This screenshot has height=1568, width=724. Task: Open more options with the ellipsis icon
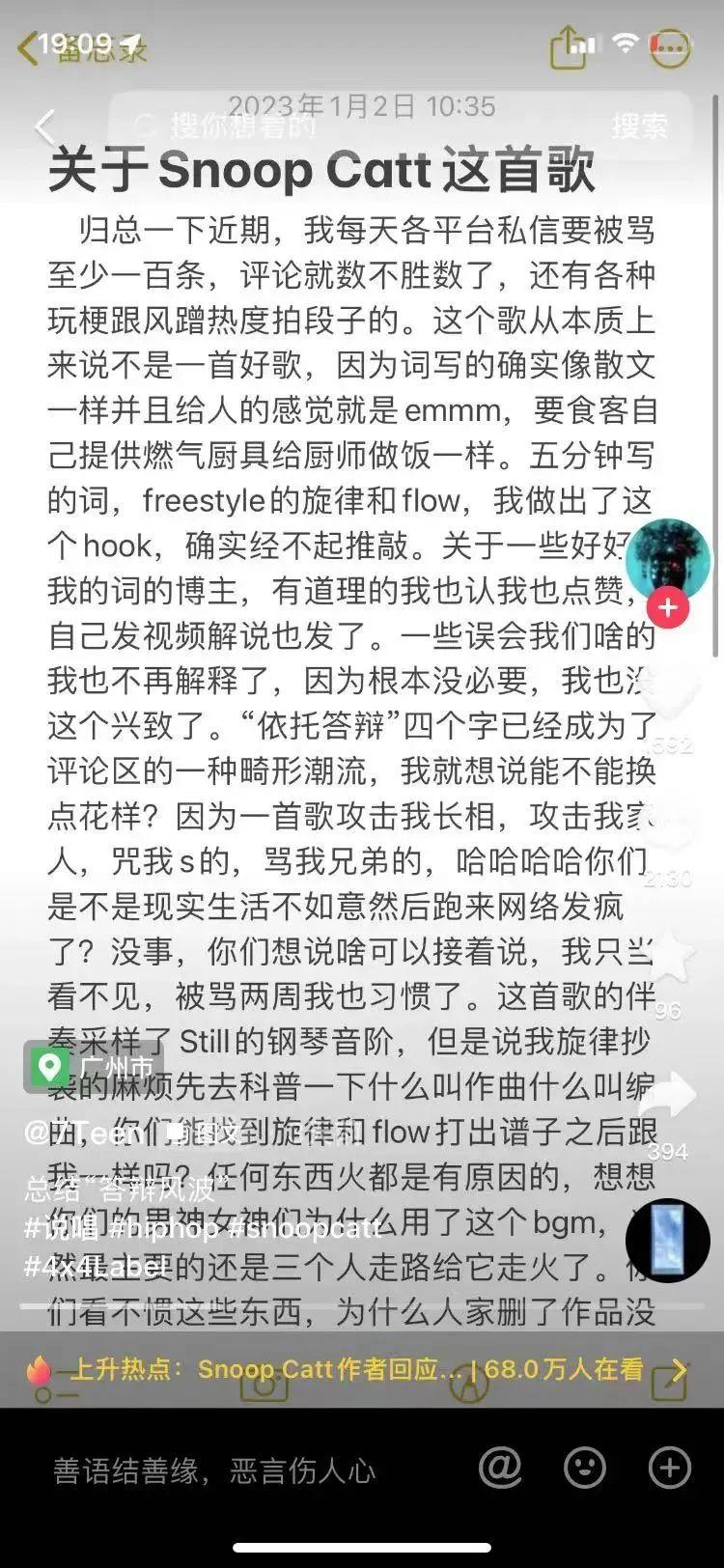pyautogui.click(x=669, y=44)
